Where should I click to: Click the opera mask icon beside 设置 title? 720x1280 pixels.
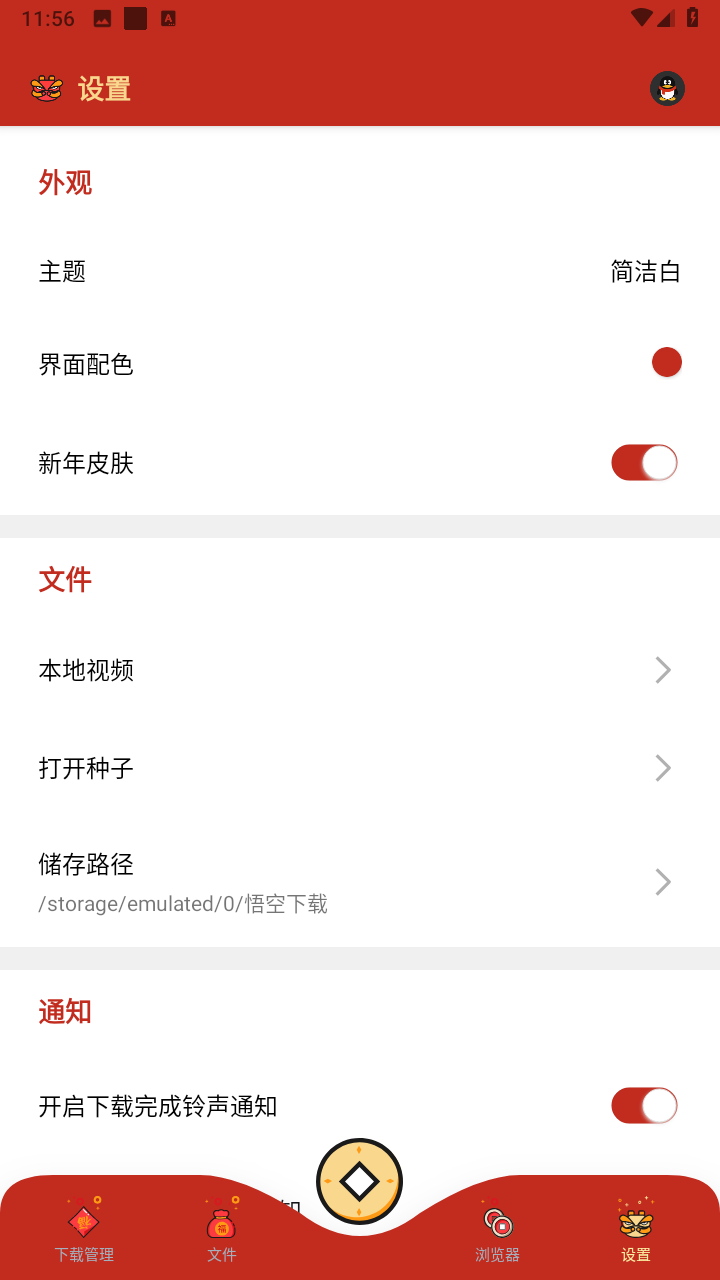pyautogui.click(x=47, y=88)
